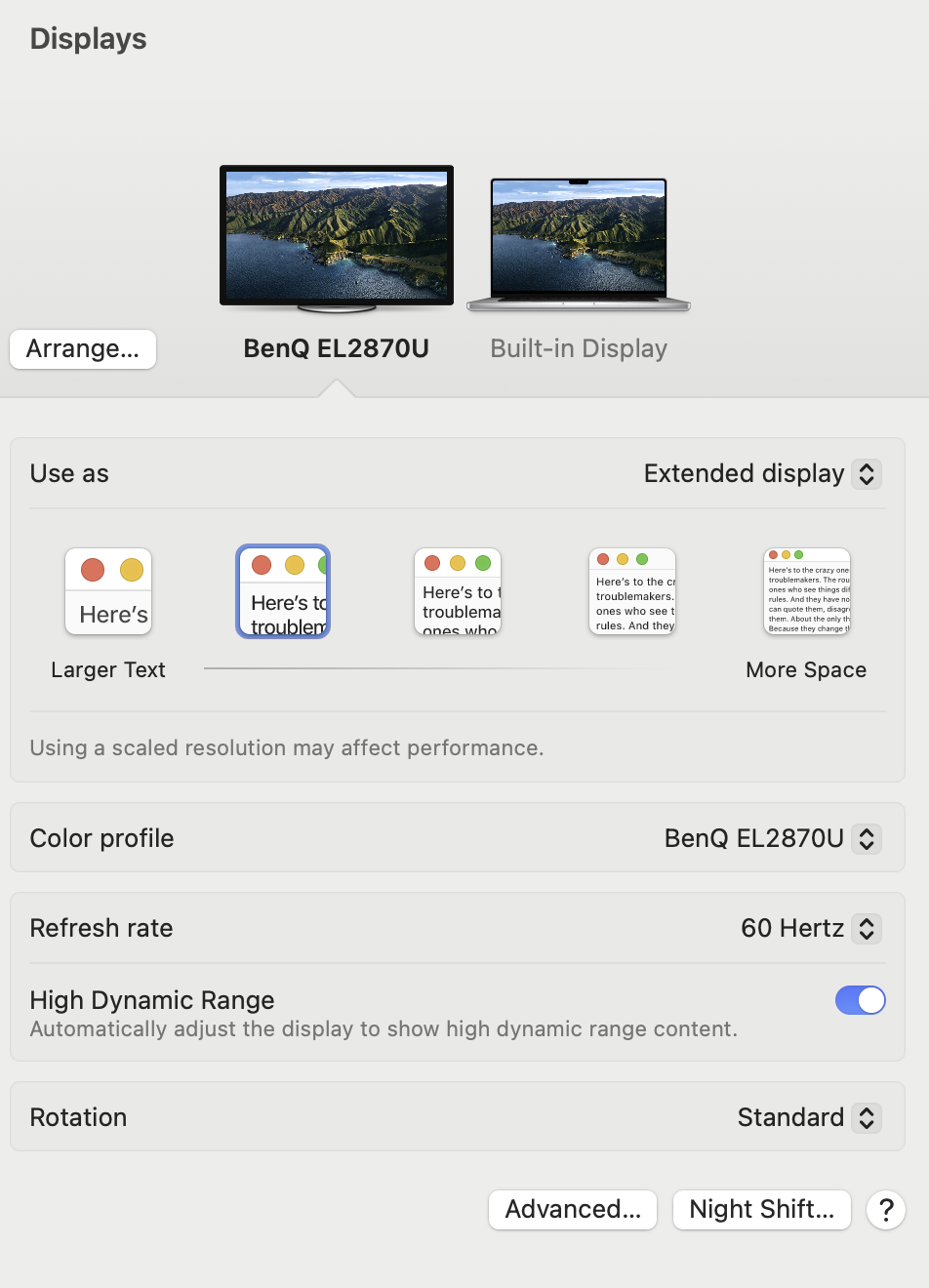Open Advanced display settings
Image resolution: width=929 pixels, height=1288 pixels.
point(573,1210)
